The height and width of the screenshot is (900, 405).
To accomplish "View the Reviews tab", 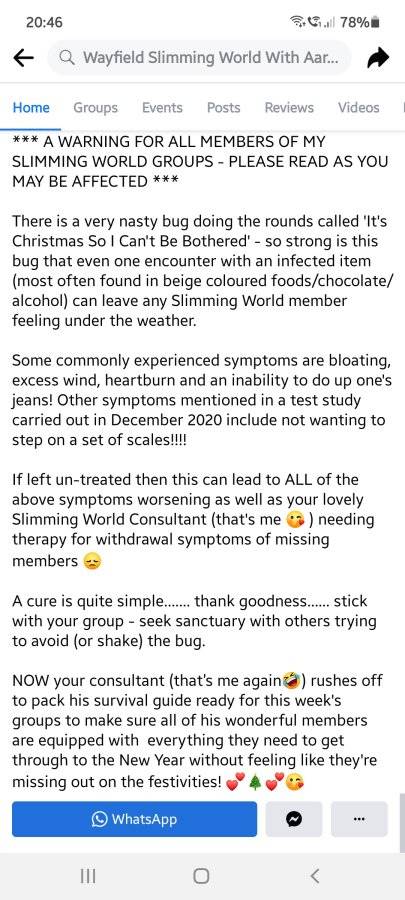I will 289,107.
